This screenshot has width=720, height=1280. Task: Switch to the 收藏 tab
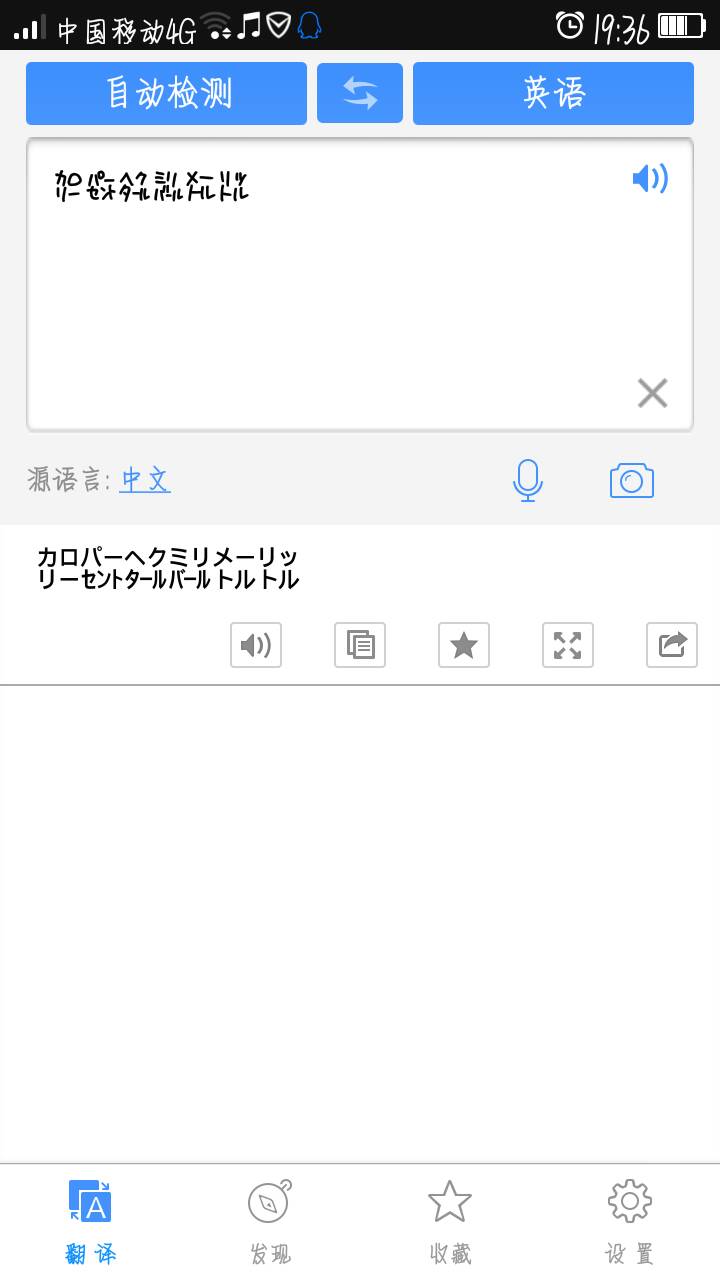pyautogui.click(x=450, y=1222)
